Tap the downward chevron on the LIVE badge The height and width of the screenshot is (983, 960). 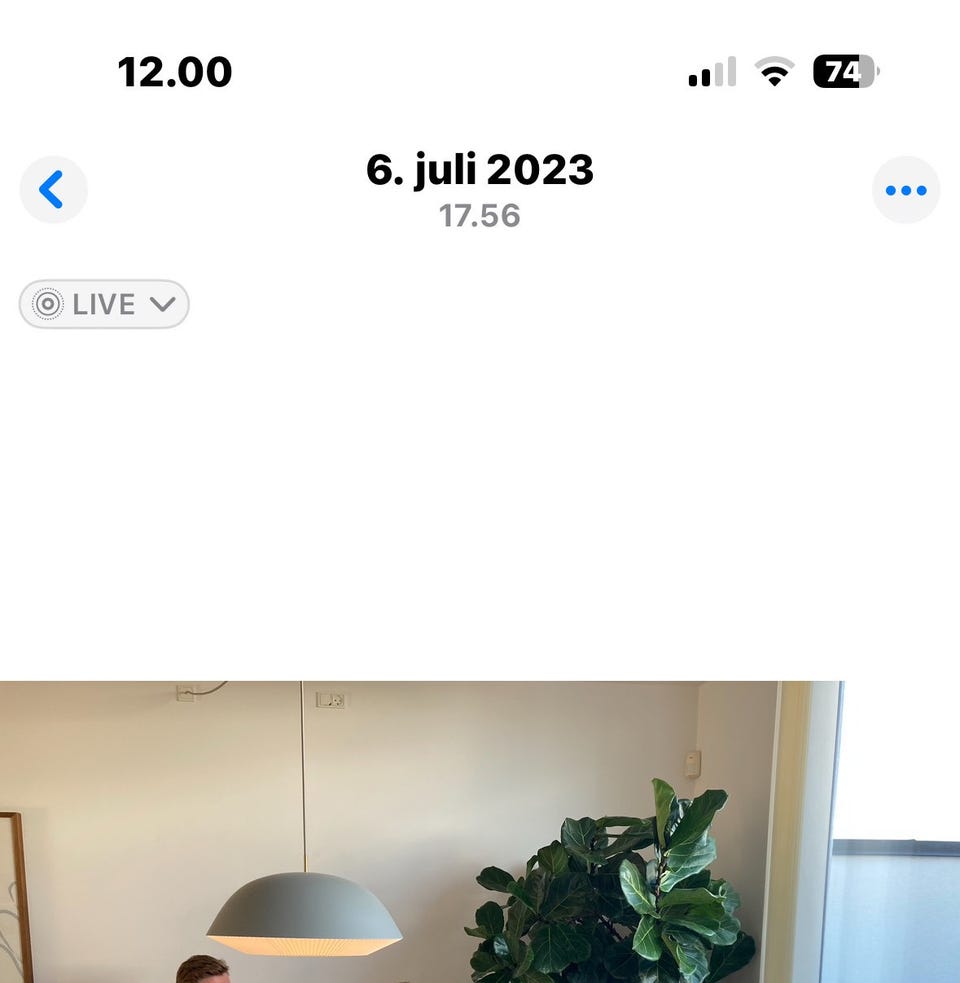tap(163, 304)
